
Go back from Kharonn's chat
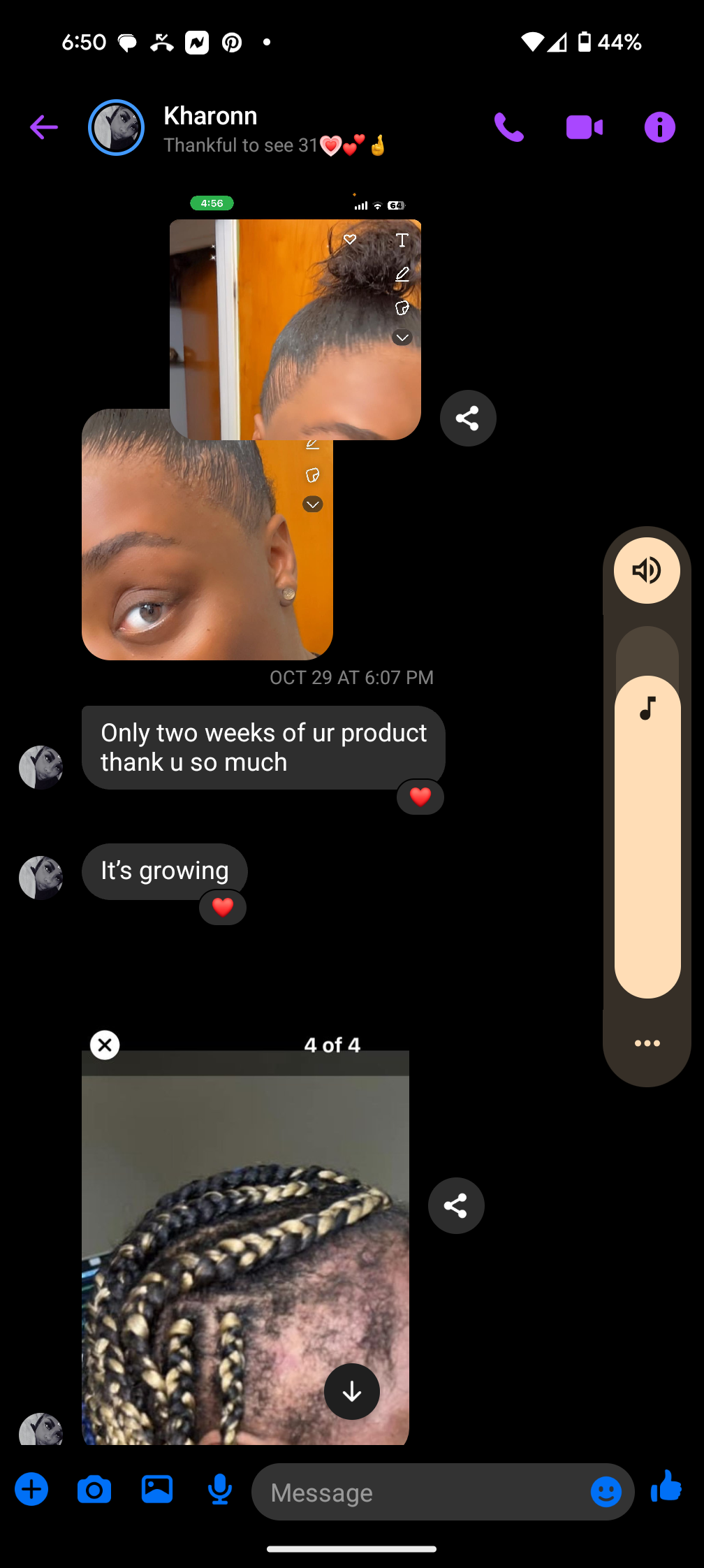(43, 127)
